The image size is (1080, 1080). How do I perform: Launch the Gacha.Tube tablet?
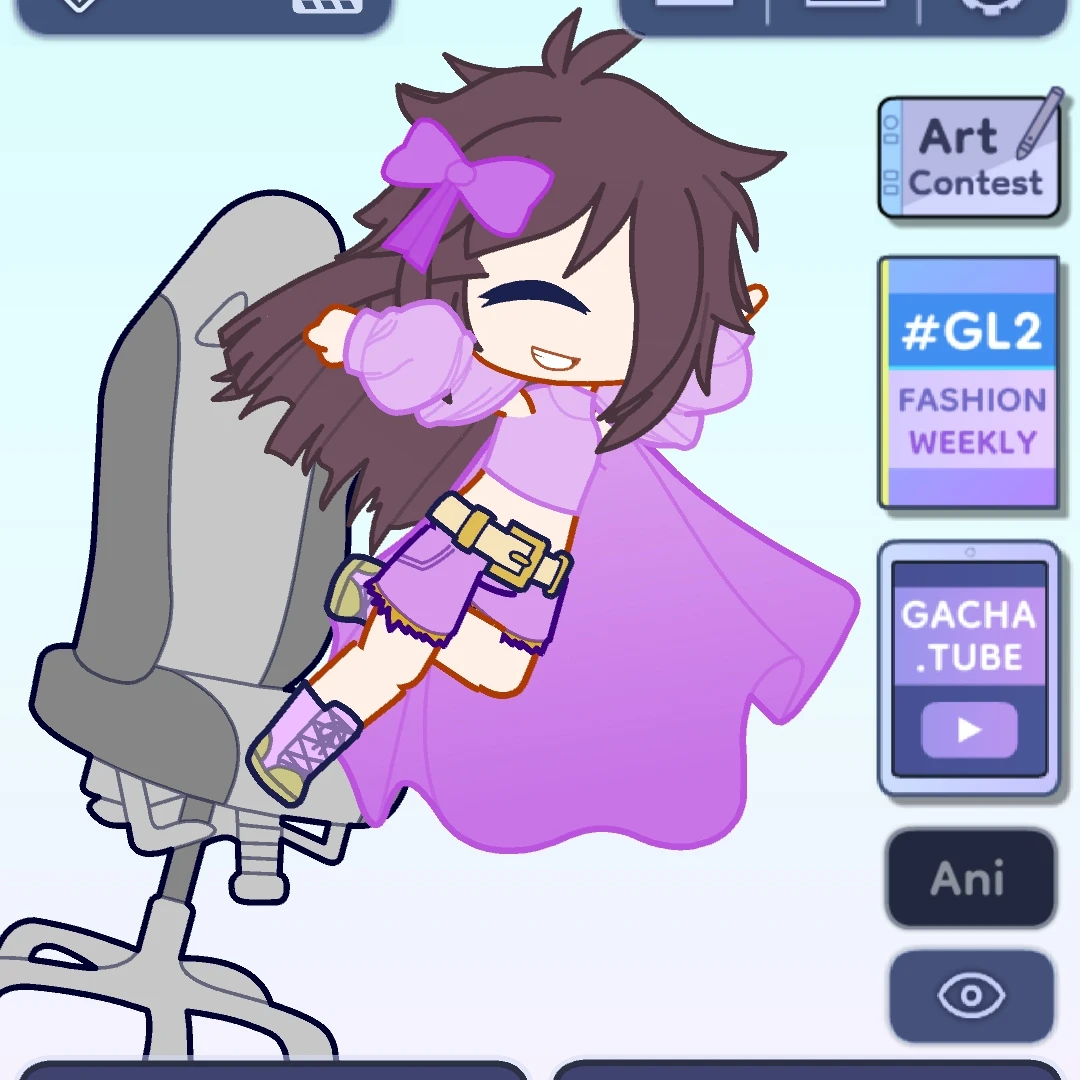coord(968,669)
